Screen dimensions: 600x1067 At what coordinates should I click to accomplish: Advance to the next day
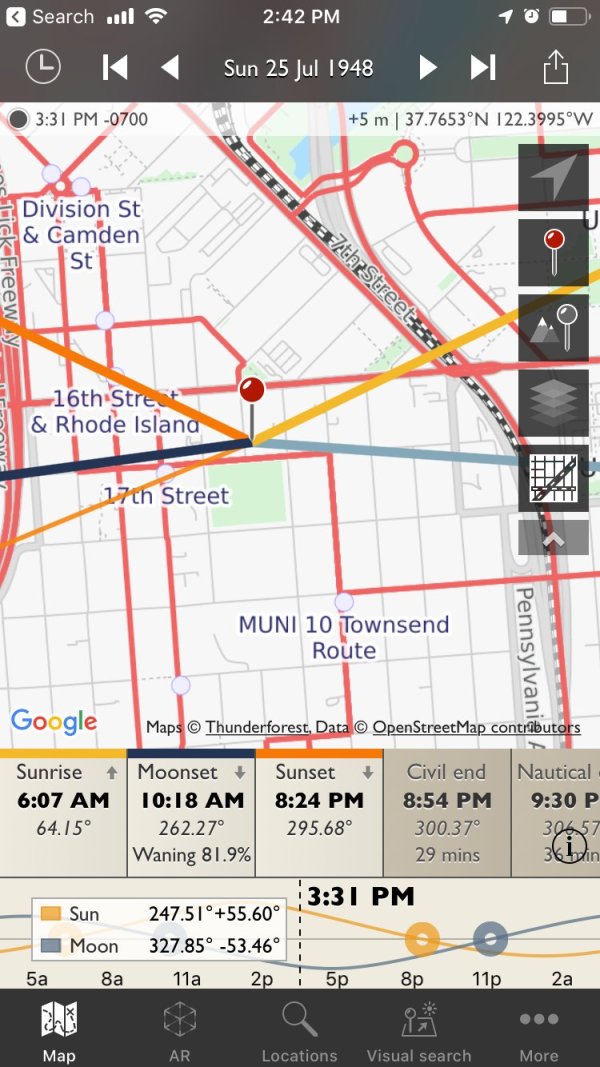tap(428, 67)
